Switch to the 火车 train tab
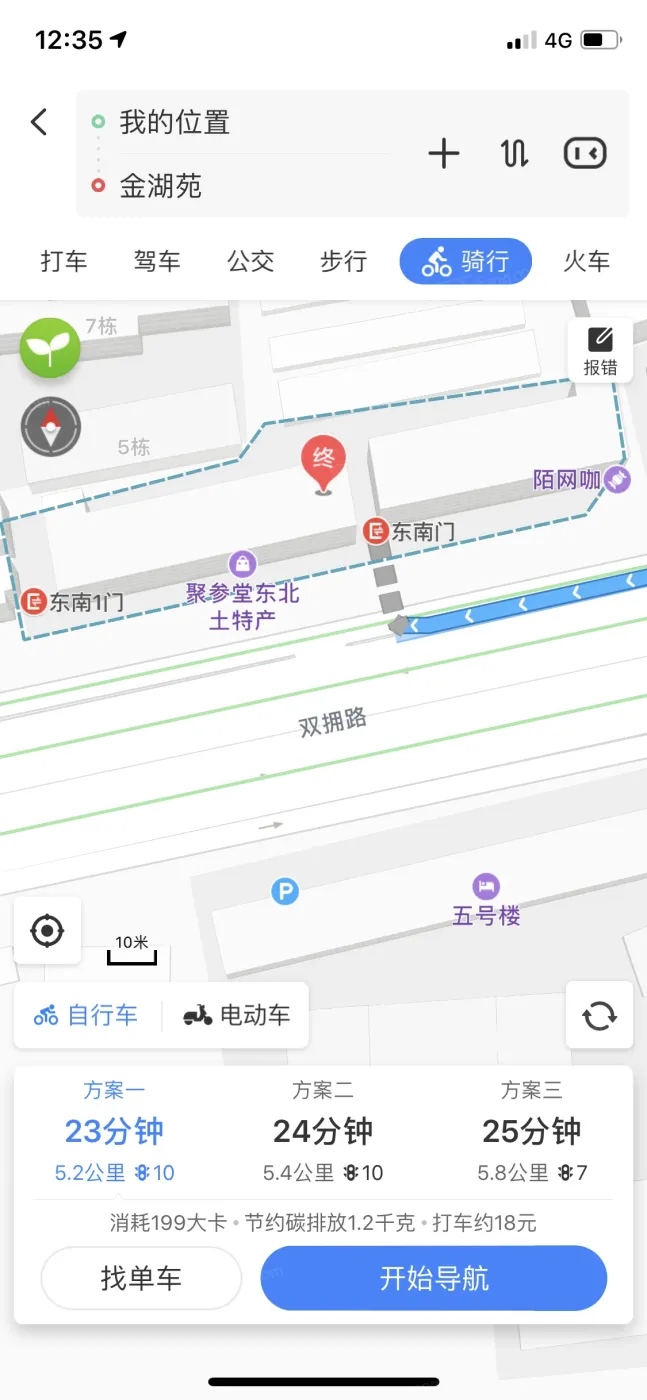647x1400 pixels. pyautogui.click(x=586, y=262)
